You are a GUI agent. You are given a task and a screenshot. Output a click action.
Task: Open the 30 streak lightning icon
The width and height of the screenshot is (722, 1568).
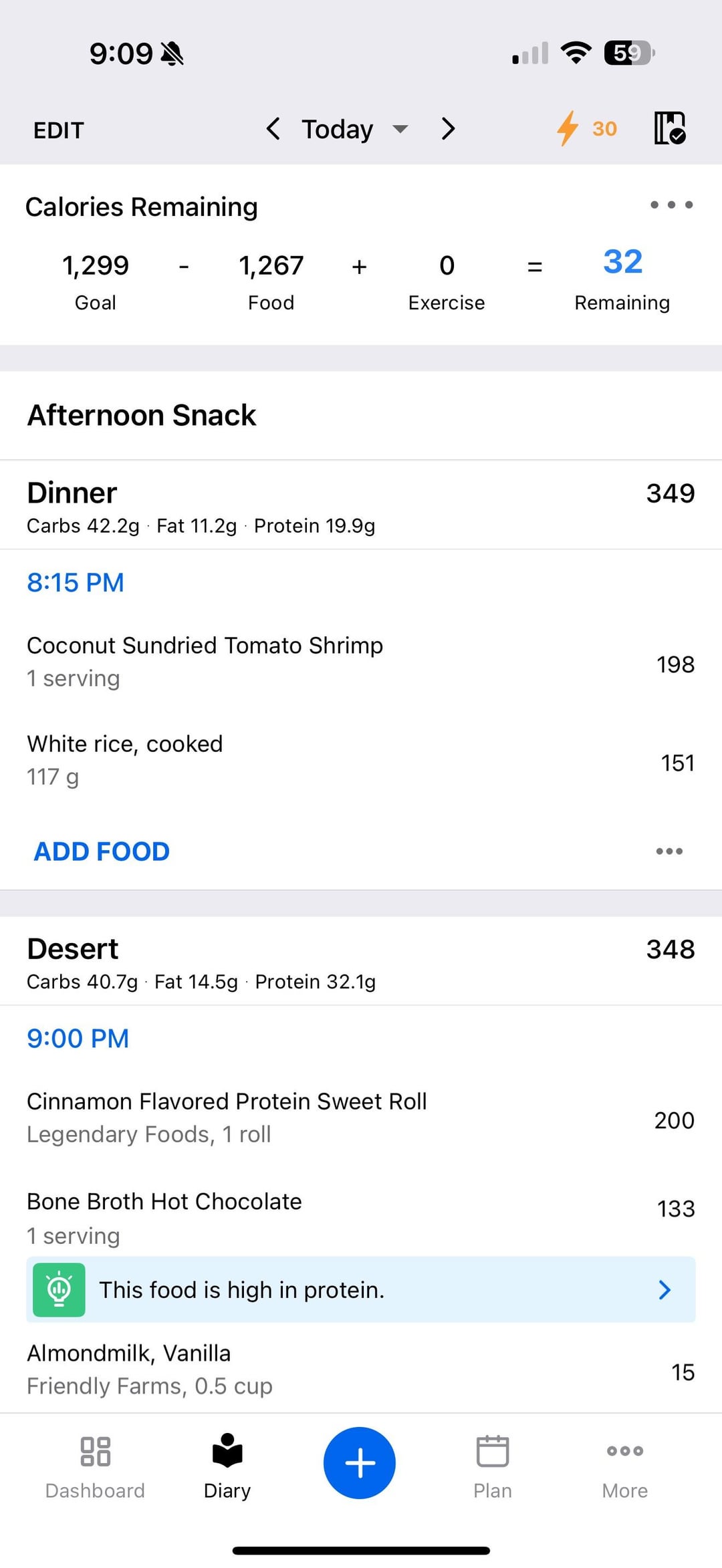[x=587, y=128]
